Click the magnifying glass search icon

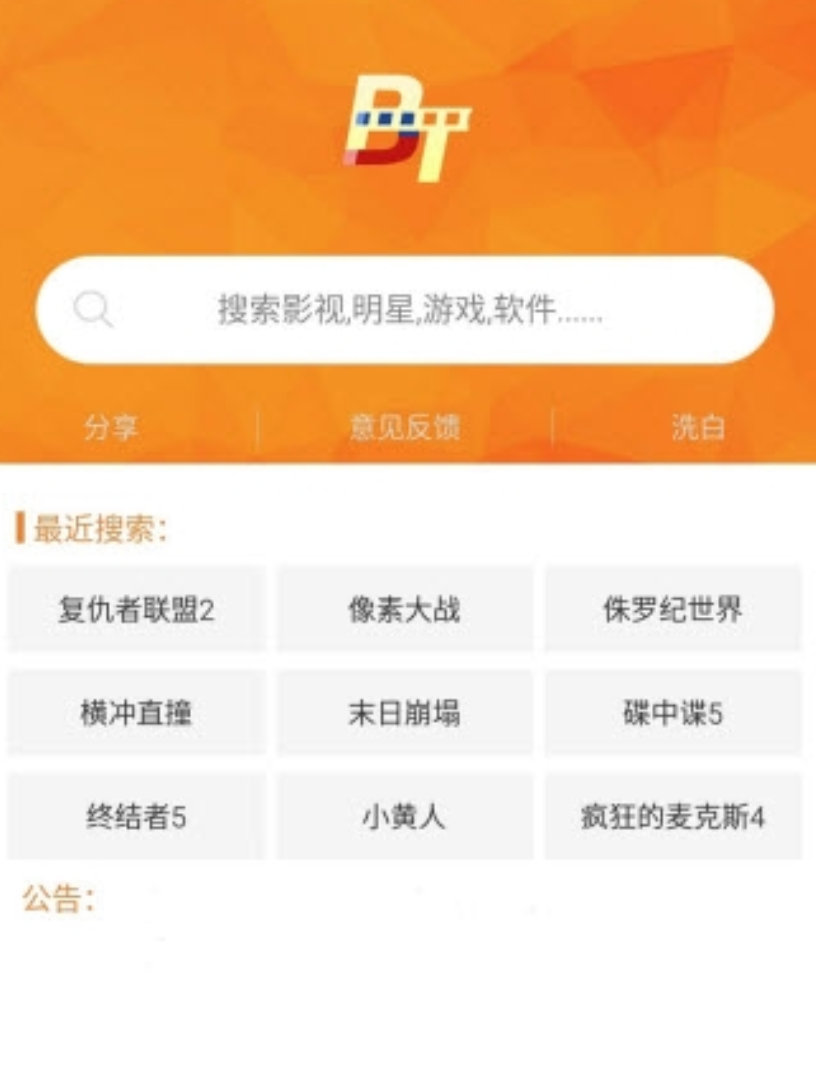click(92, 308)
